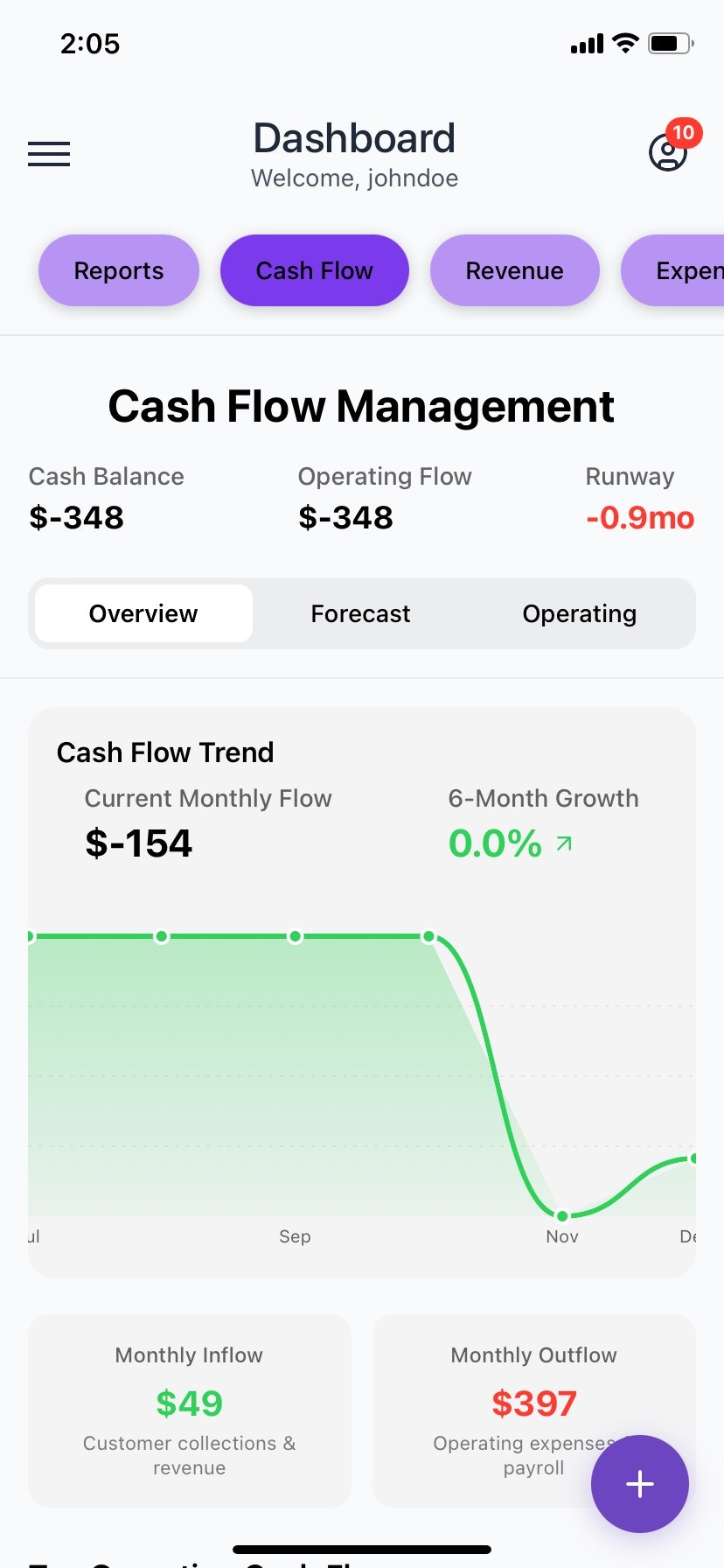
Task: Switch to the Revenue chip
Action: coord(514,271)
